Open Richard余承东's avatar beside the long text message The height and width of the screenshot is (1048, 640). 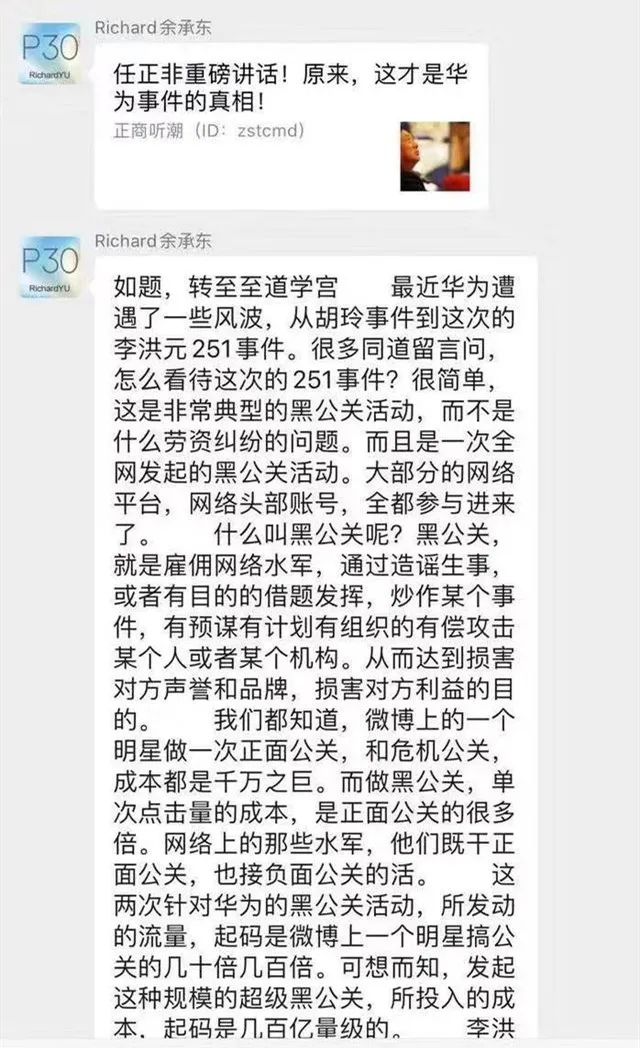point(49,267)
